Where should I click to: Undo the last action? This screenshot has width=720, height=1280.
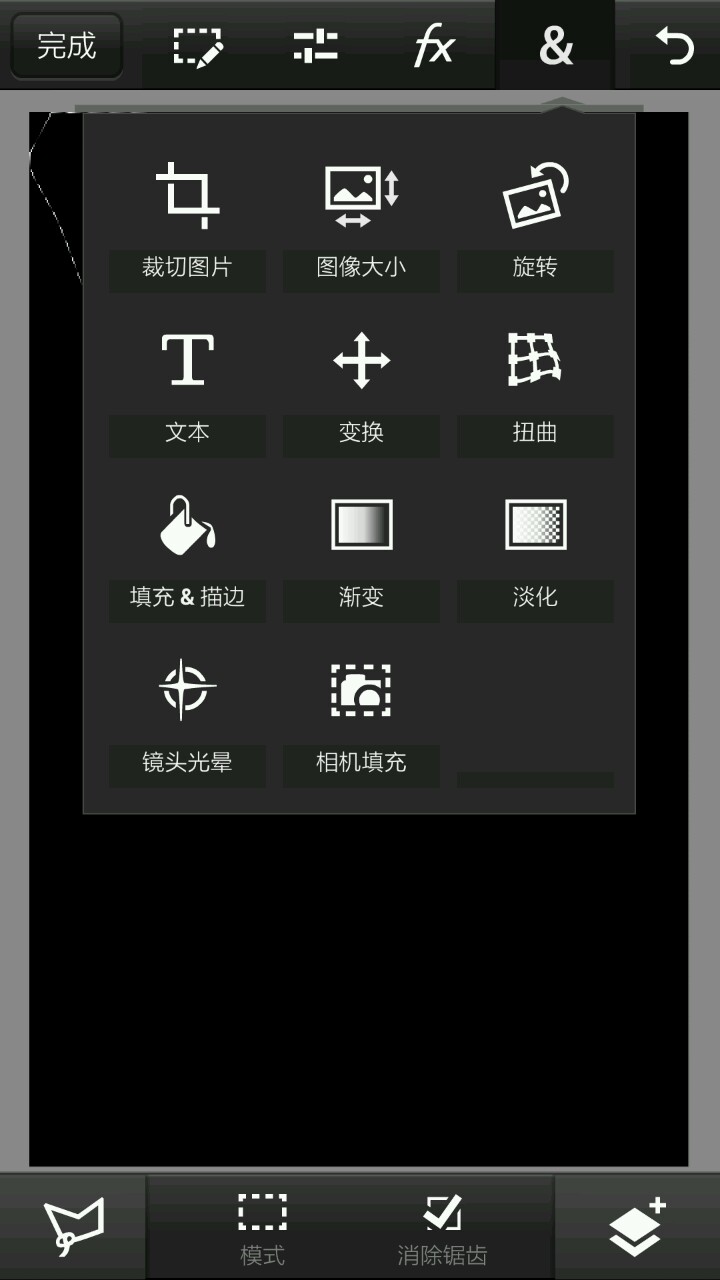(674, 47)
